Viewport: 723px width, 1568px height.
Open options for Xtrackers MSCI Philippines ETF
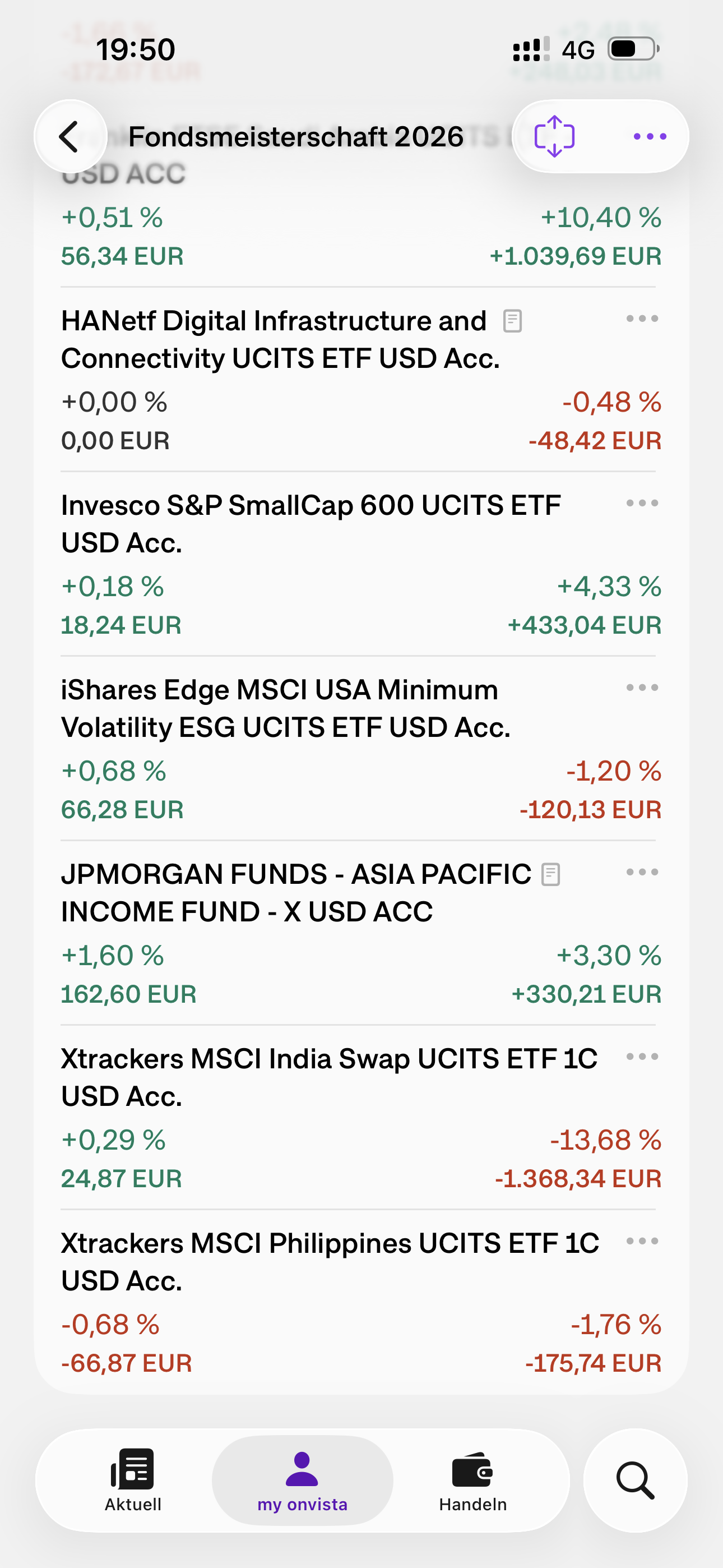(642, 1241)
